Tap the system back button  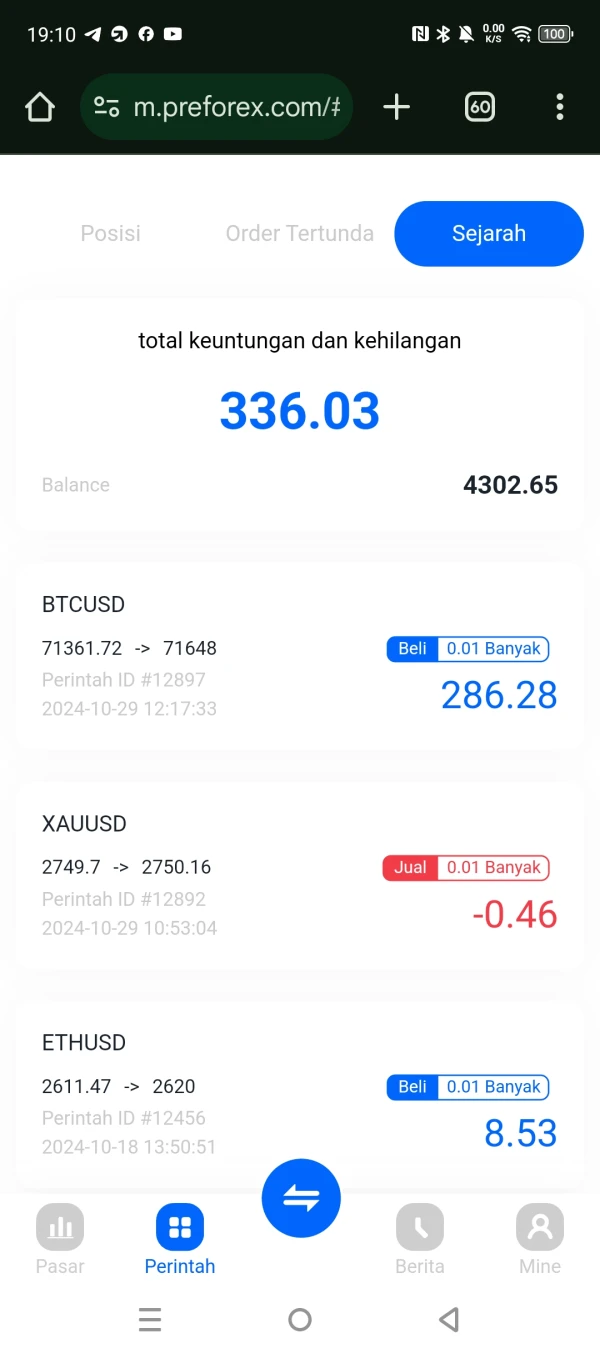coord(449,1320)
